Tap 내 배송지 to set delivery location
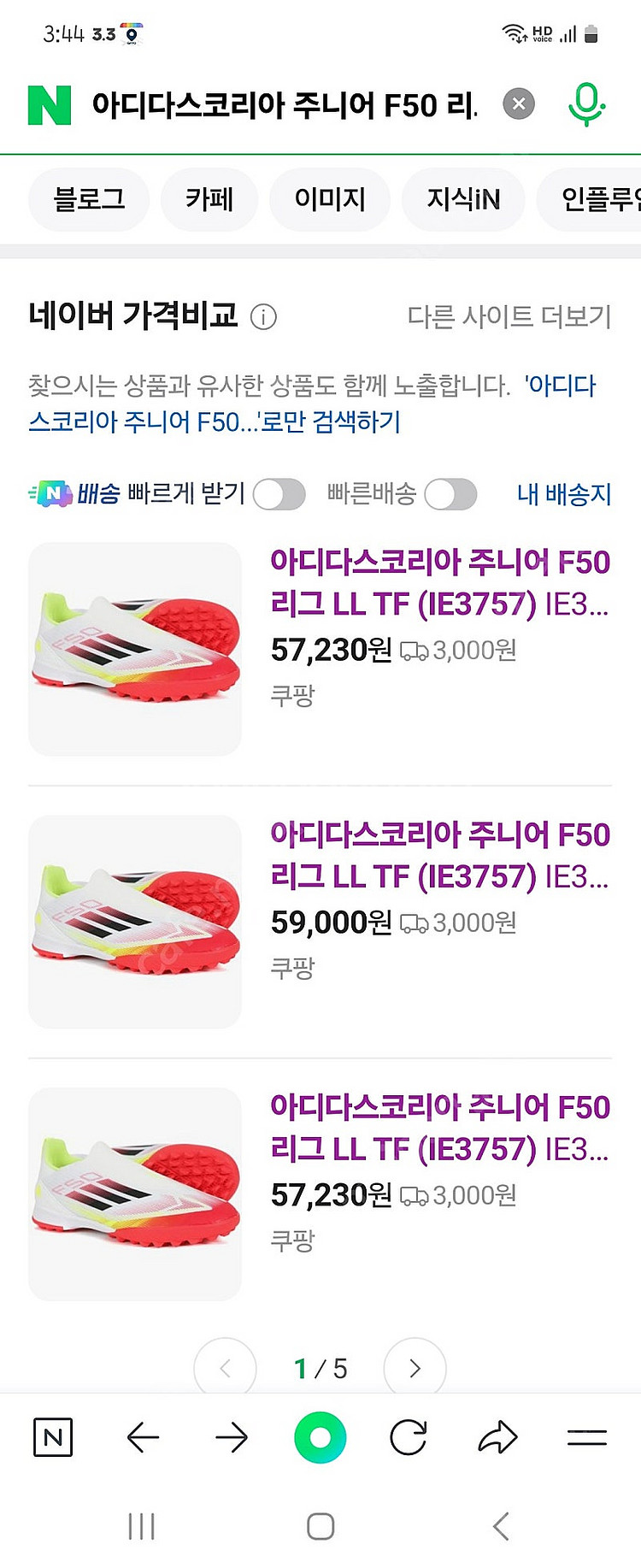 click(564, 494)
